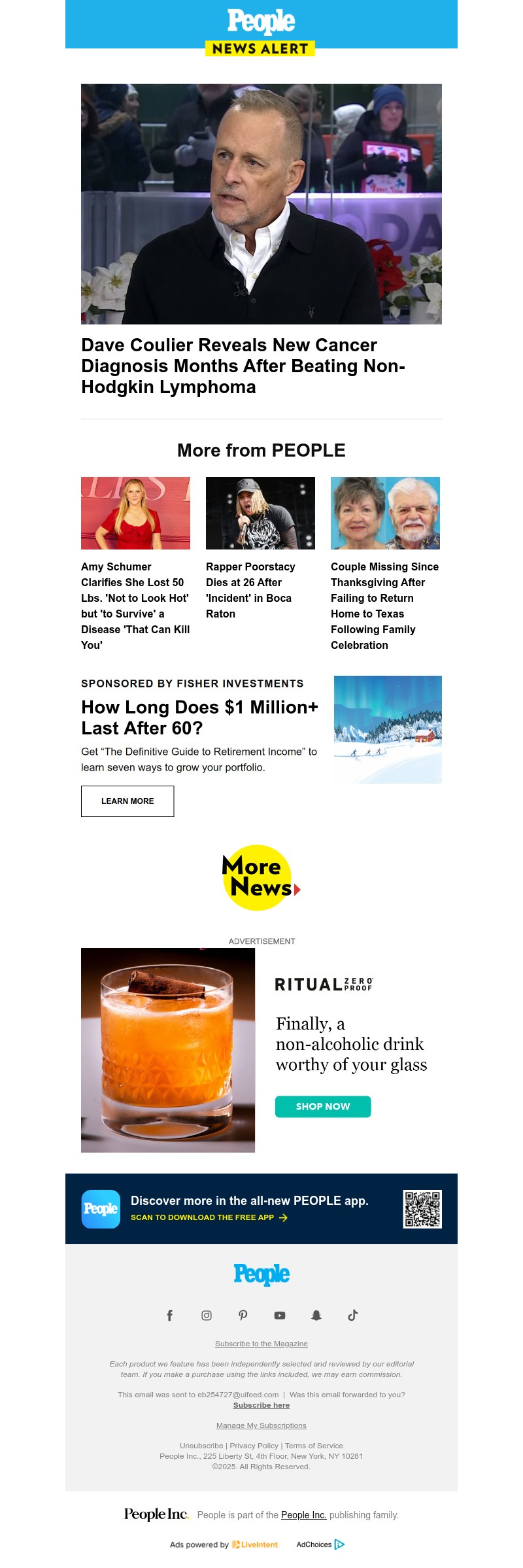523x1568 pixels.
Task: Click the blue PEOPLE app icon
Action: pos(101,1207)
